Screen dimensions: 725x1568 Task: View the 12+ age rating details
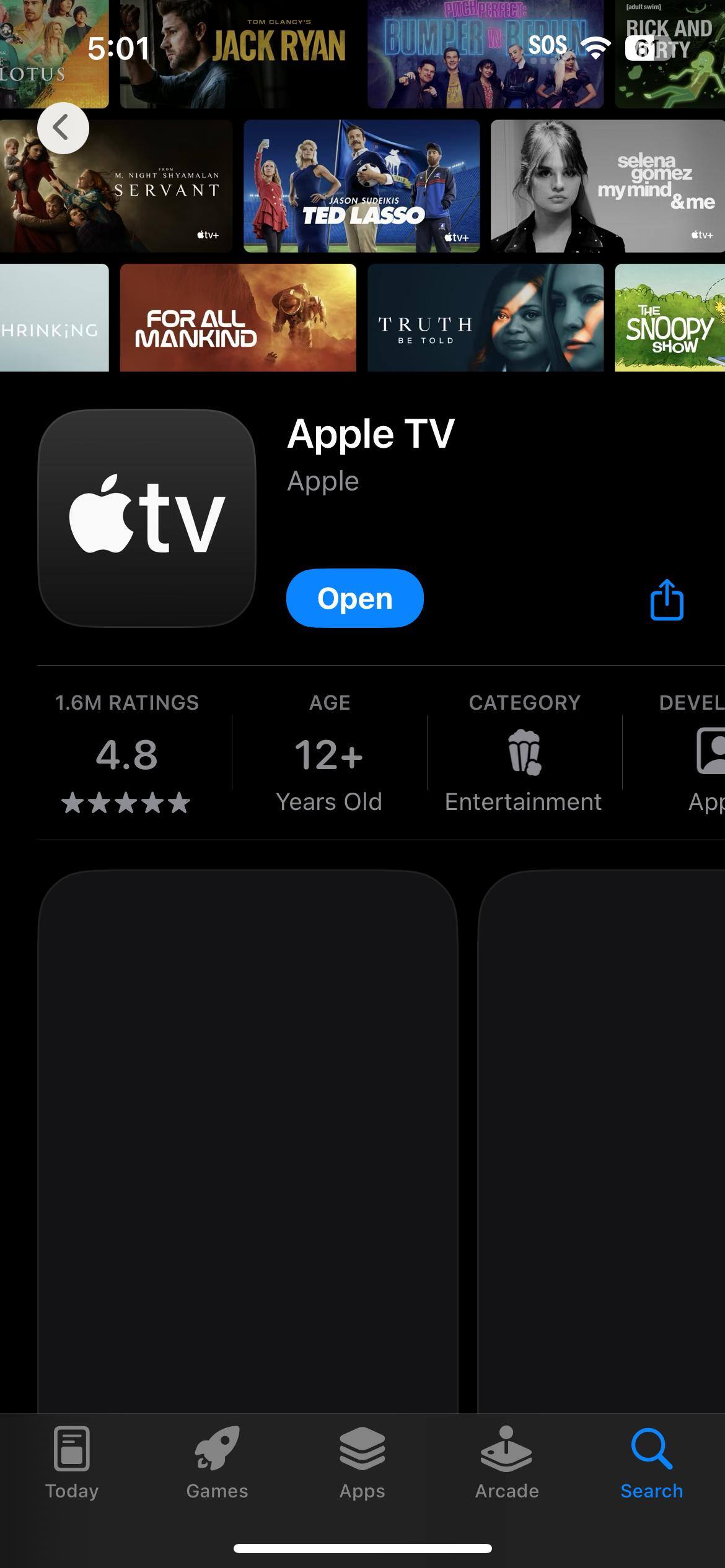(x=329, y=753)
